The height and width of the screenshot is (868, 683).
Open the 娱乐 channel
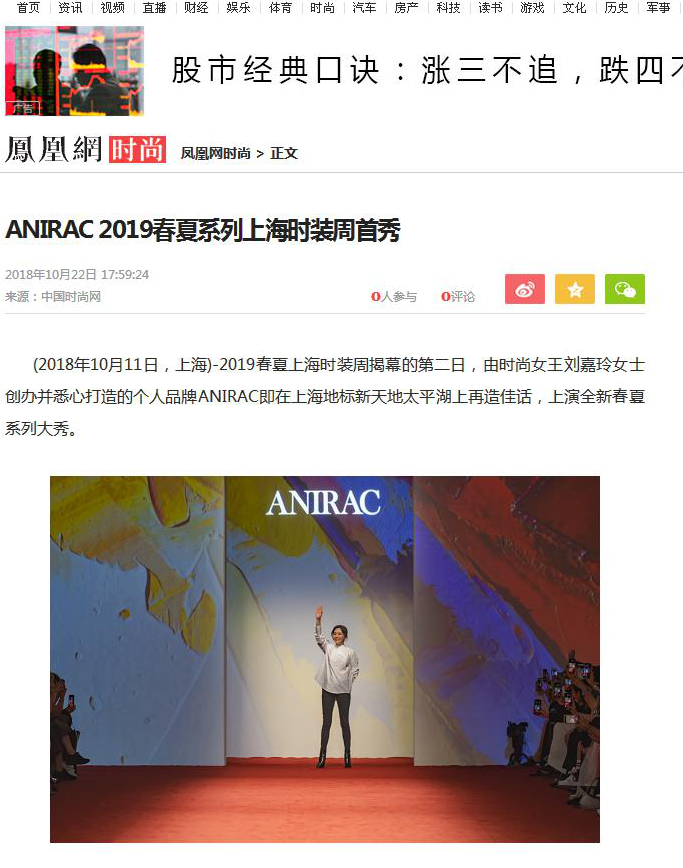coord(238,8)
